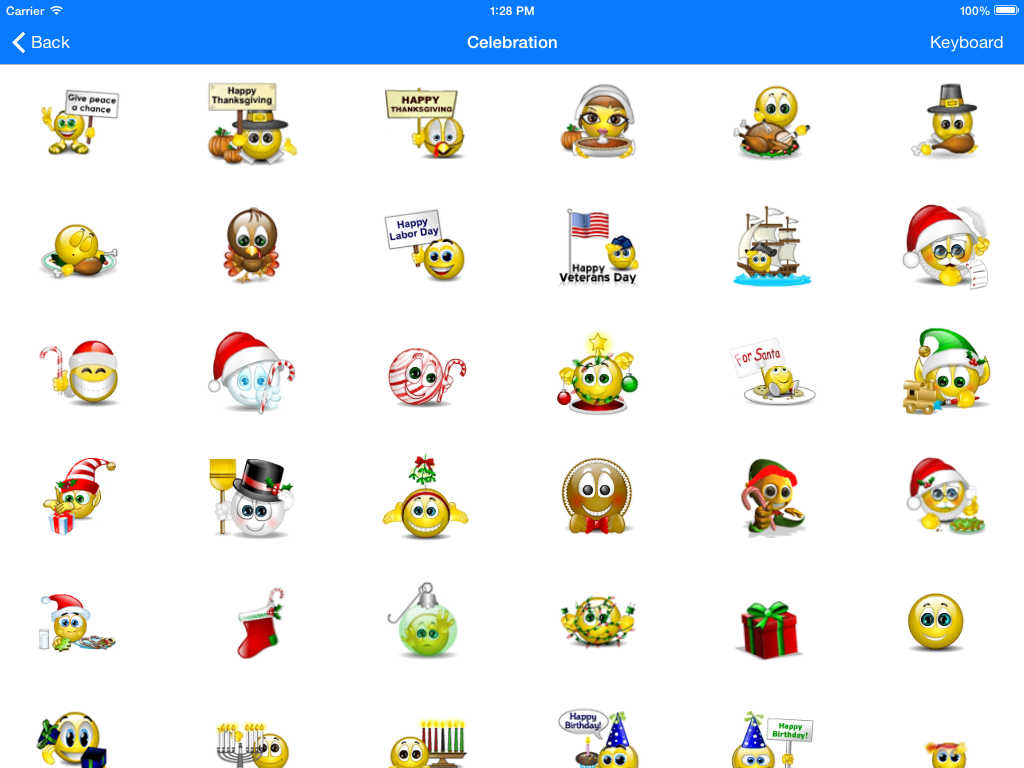Open the Keyboard option
The image size is (1024, 768).
pos(965,42)
